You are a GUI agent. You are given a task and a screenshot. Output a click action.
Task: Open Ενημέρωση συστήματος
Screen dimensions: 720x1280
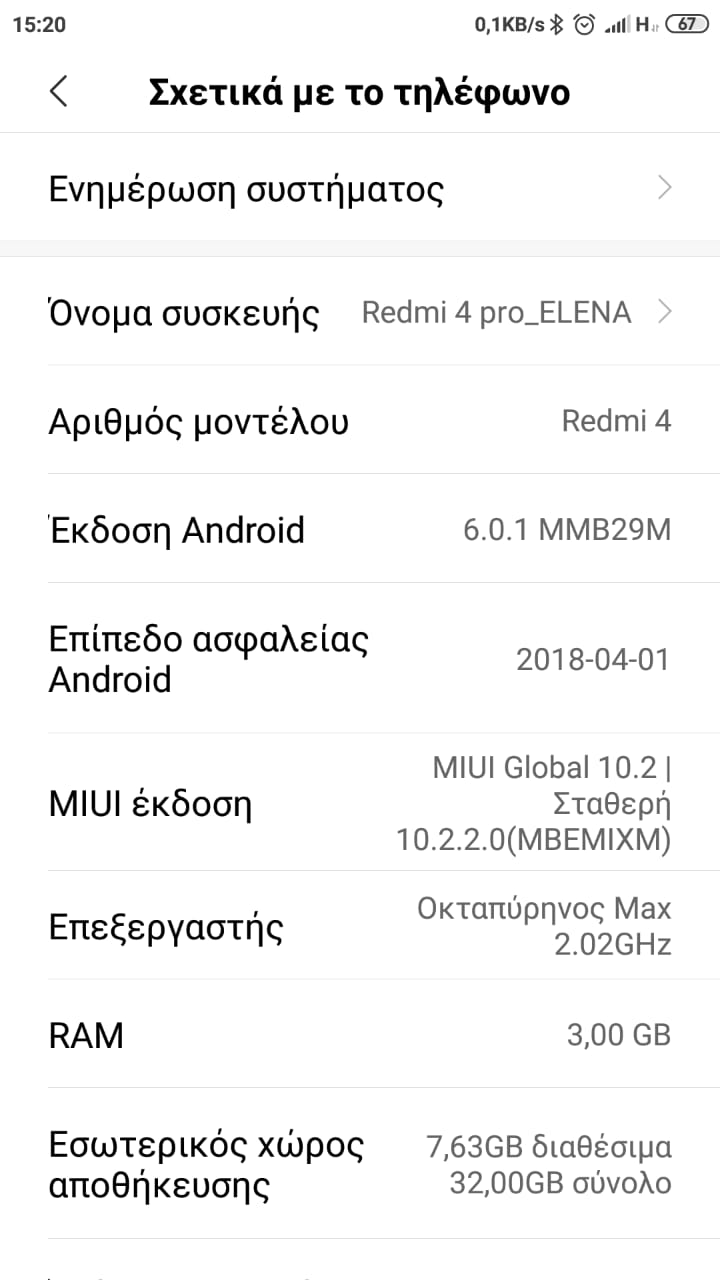coord(360,188)
